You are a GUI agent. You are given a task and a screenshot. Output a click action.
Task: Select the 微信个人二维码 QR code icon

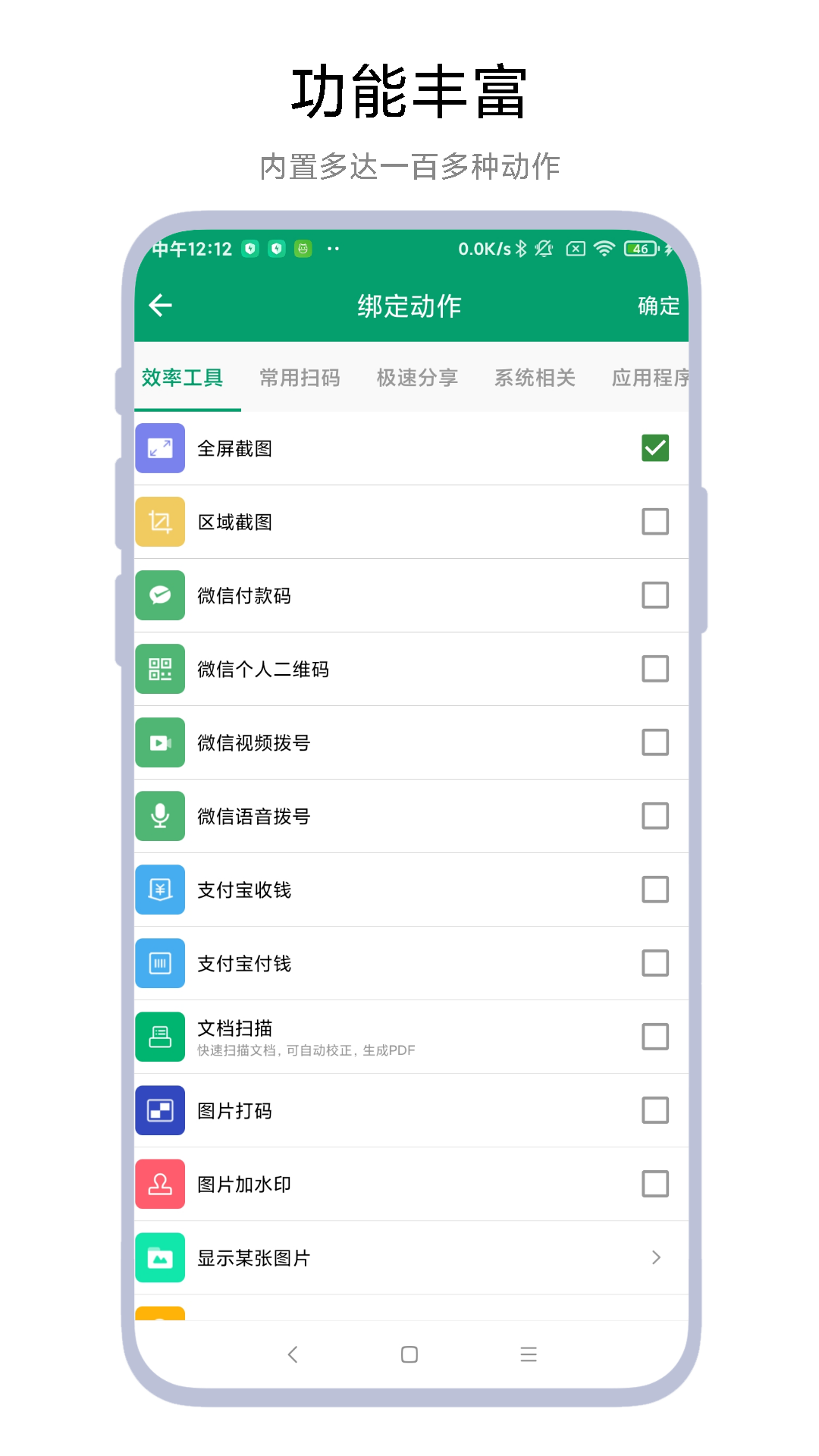pos(159,669)
